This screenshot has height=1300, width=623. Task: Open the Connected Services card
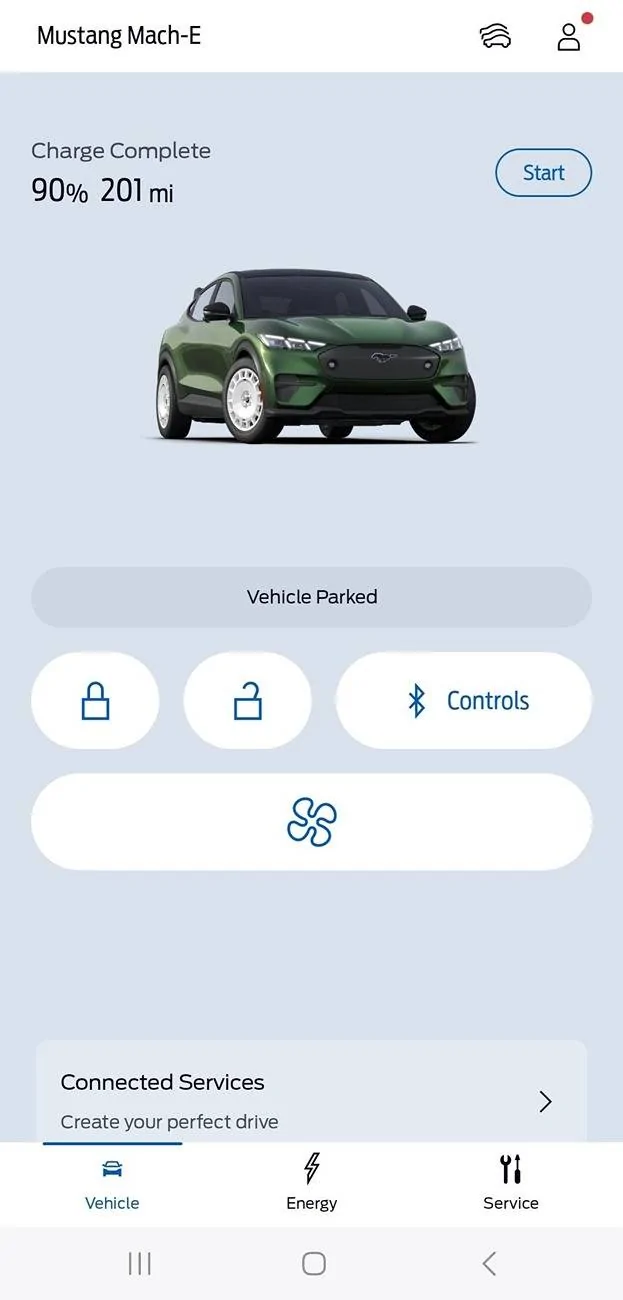point(311,1100)
